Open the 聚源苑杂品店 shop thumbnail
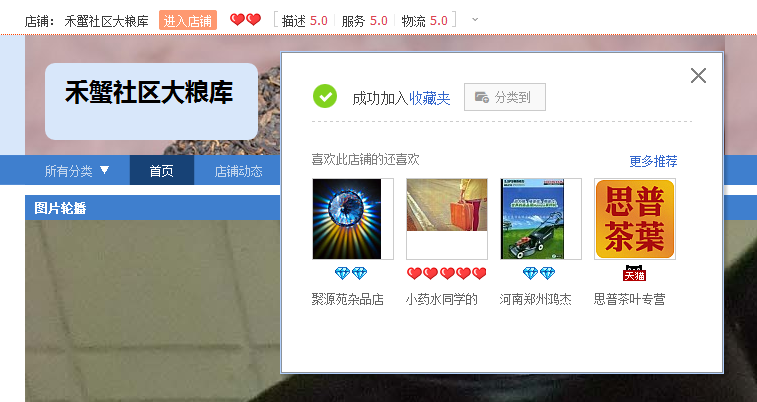Image resolution: width=757 pixels, height=402 pixels. click(347, 219)
